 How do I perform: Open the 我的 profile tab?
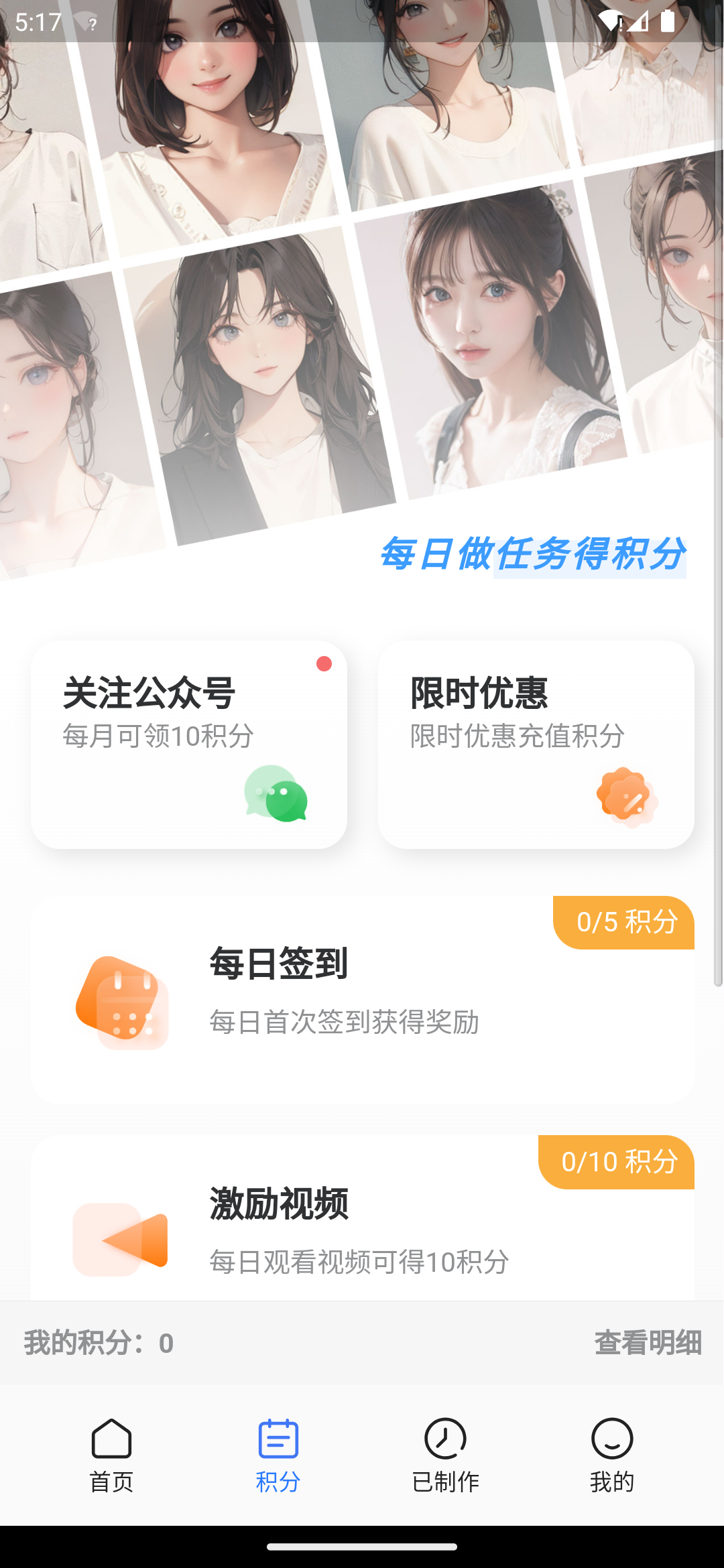tap(611, 1455)
